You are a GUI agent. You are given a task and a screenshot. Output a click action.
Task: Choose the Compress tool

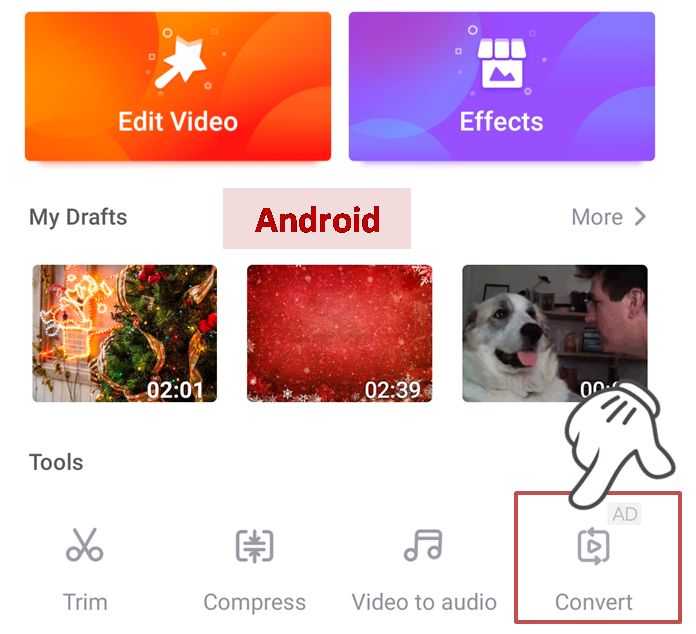(254, 568)
